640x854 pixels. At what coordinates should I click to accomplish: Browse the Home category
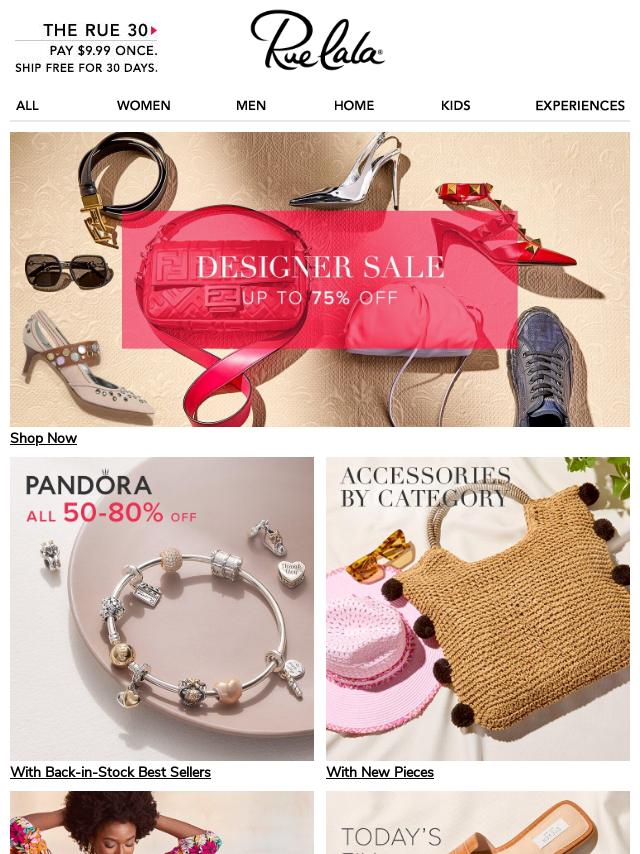click(354, 105)
